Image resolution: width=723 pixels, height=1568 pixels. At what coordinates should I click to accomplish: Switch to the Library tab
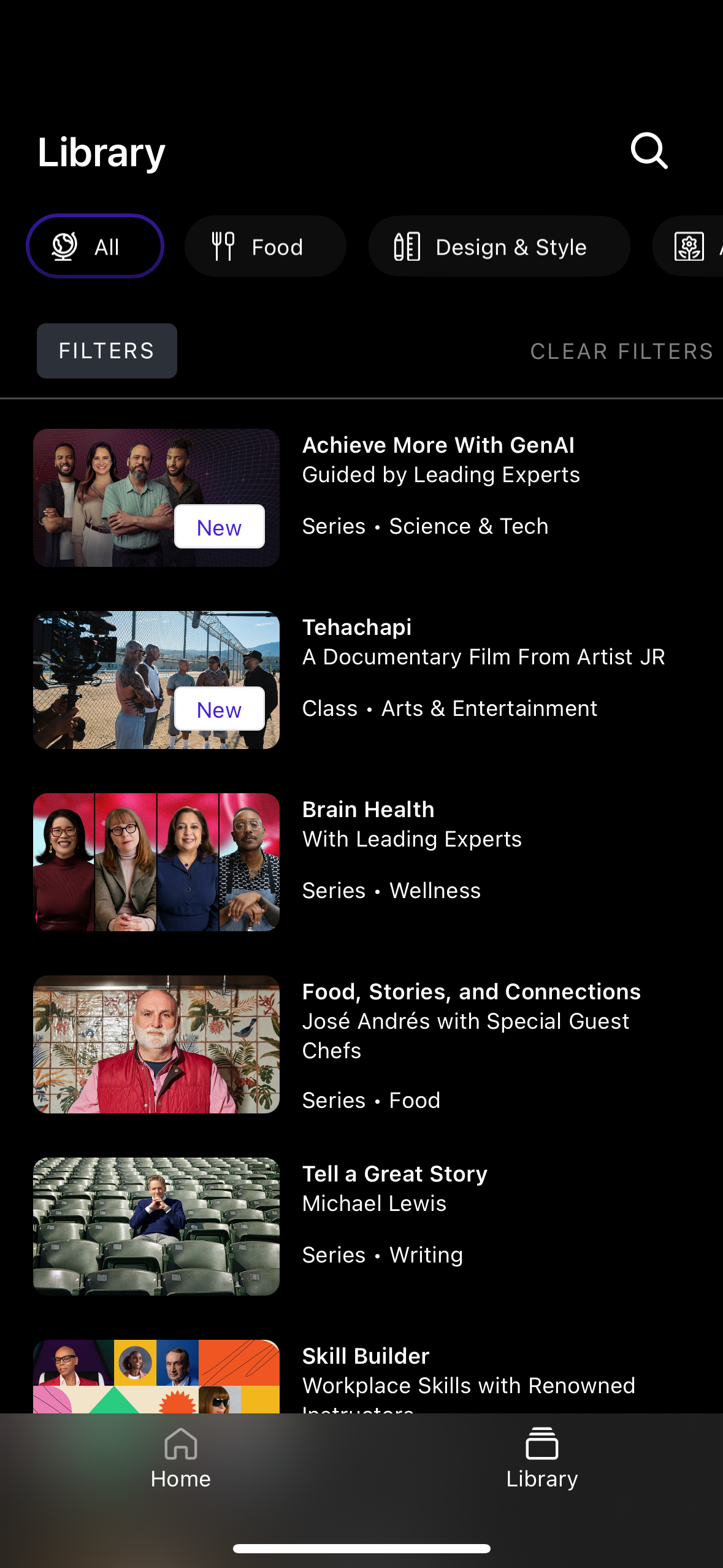(542, 1466)
